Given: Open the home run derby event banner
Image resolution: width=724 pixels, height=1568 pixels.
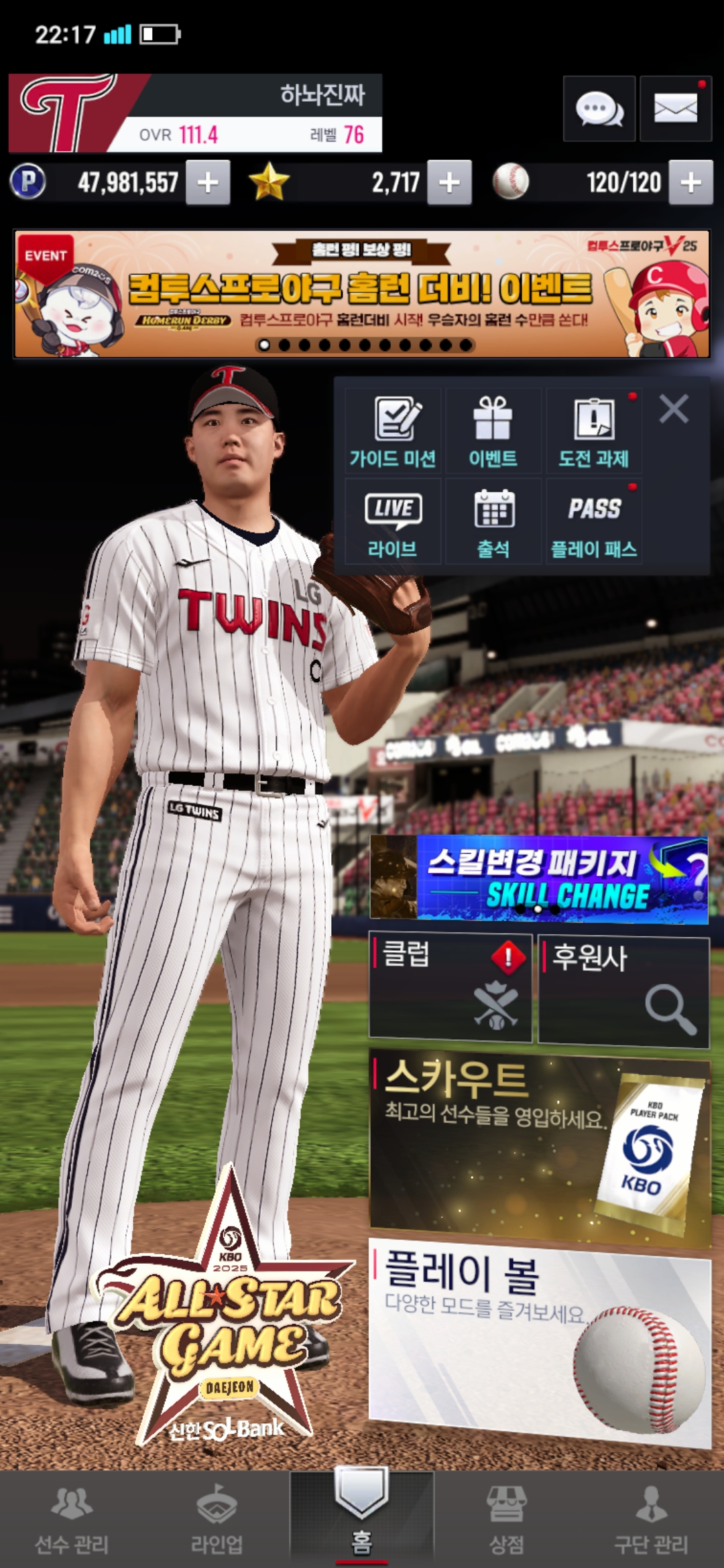Looking at the screenshot, I should pos(362,293).
